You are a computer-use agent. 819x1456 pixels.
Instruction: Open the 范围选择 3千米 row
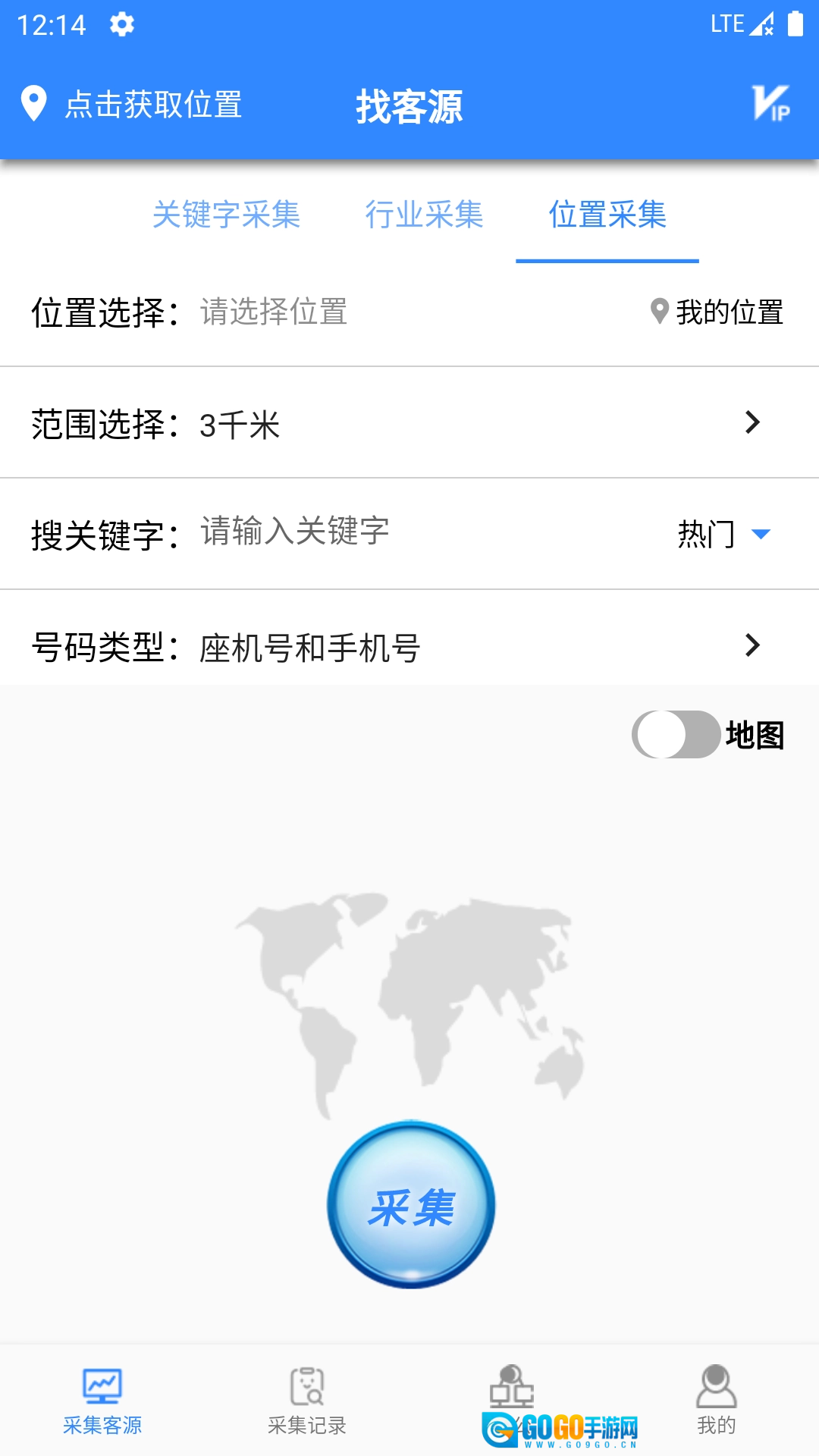point(409,423)
